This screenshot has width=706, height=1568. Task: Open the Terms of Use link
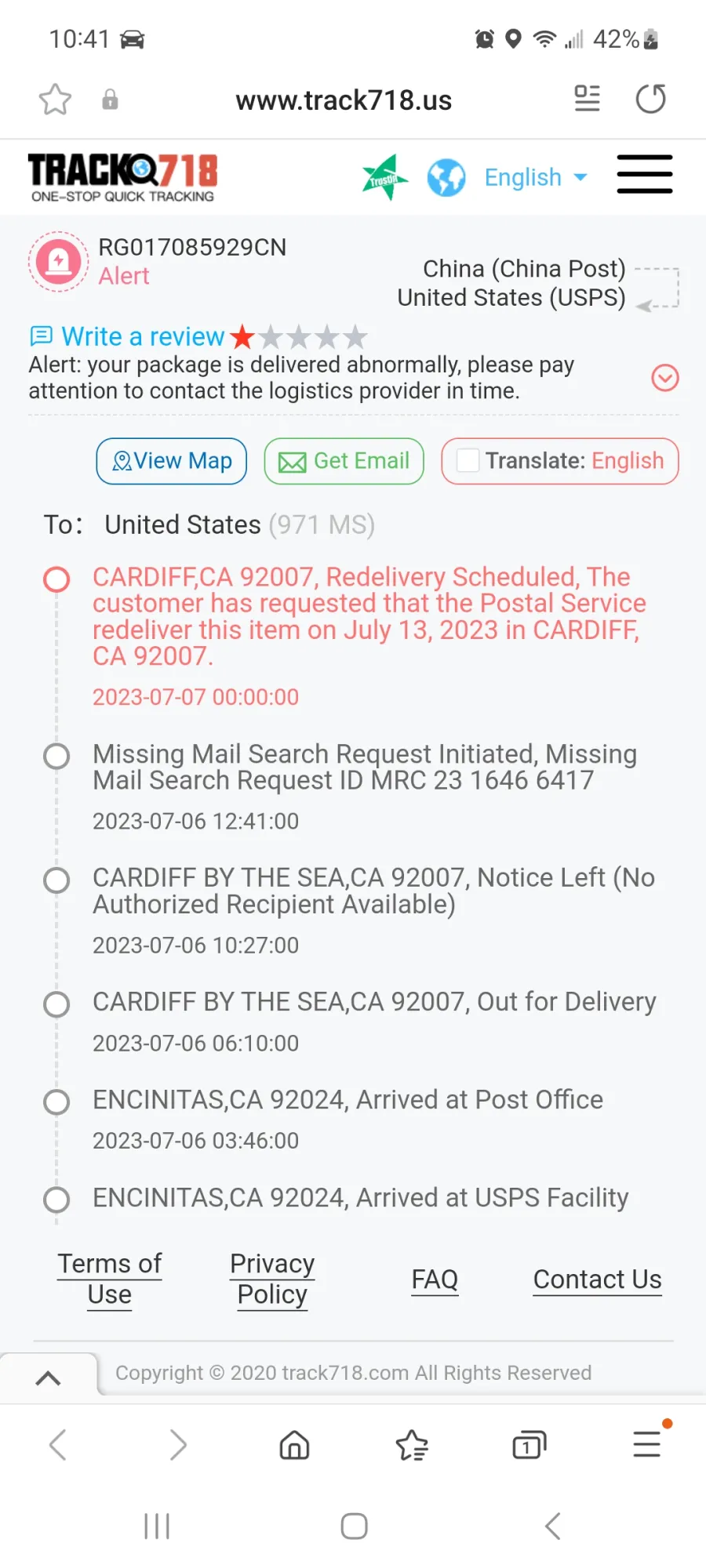[x=110, y=1279]
